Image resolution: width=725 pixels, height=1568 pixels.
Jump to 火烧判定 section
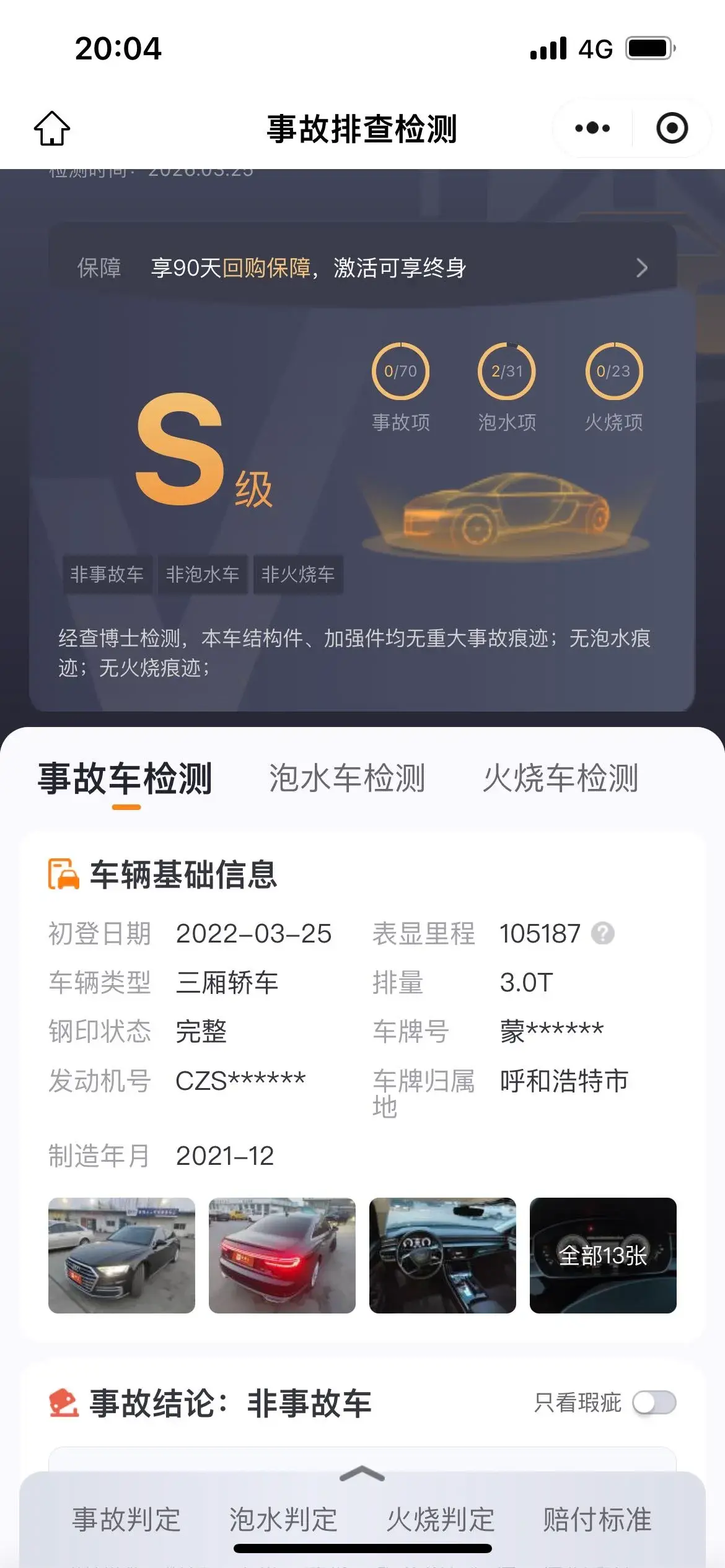[441, 1520]
